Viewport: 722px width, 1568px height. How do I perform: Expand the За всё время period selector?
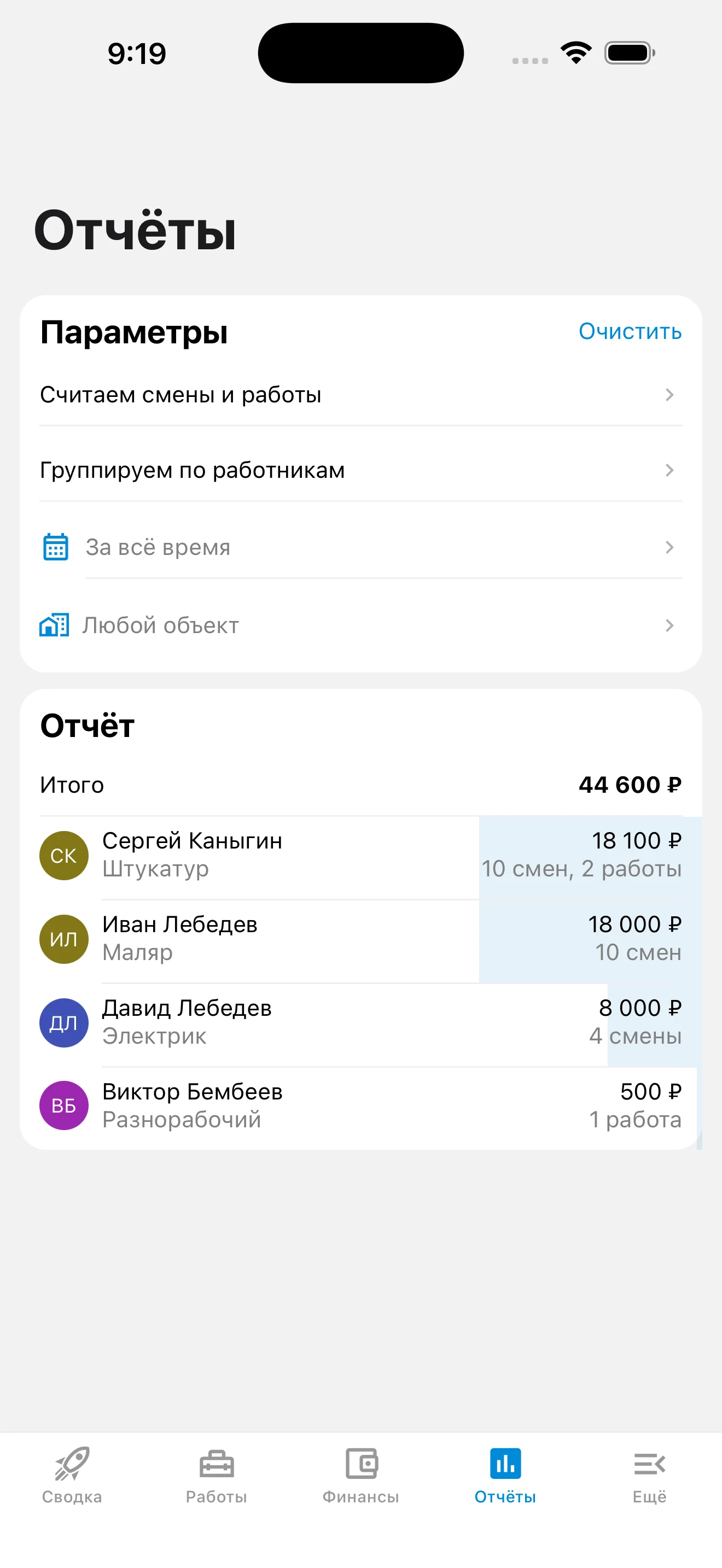click(x=361, y=547)
